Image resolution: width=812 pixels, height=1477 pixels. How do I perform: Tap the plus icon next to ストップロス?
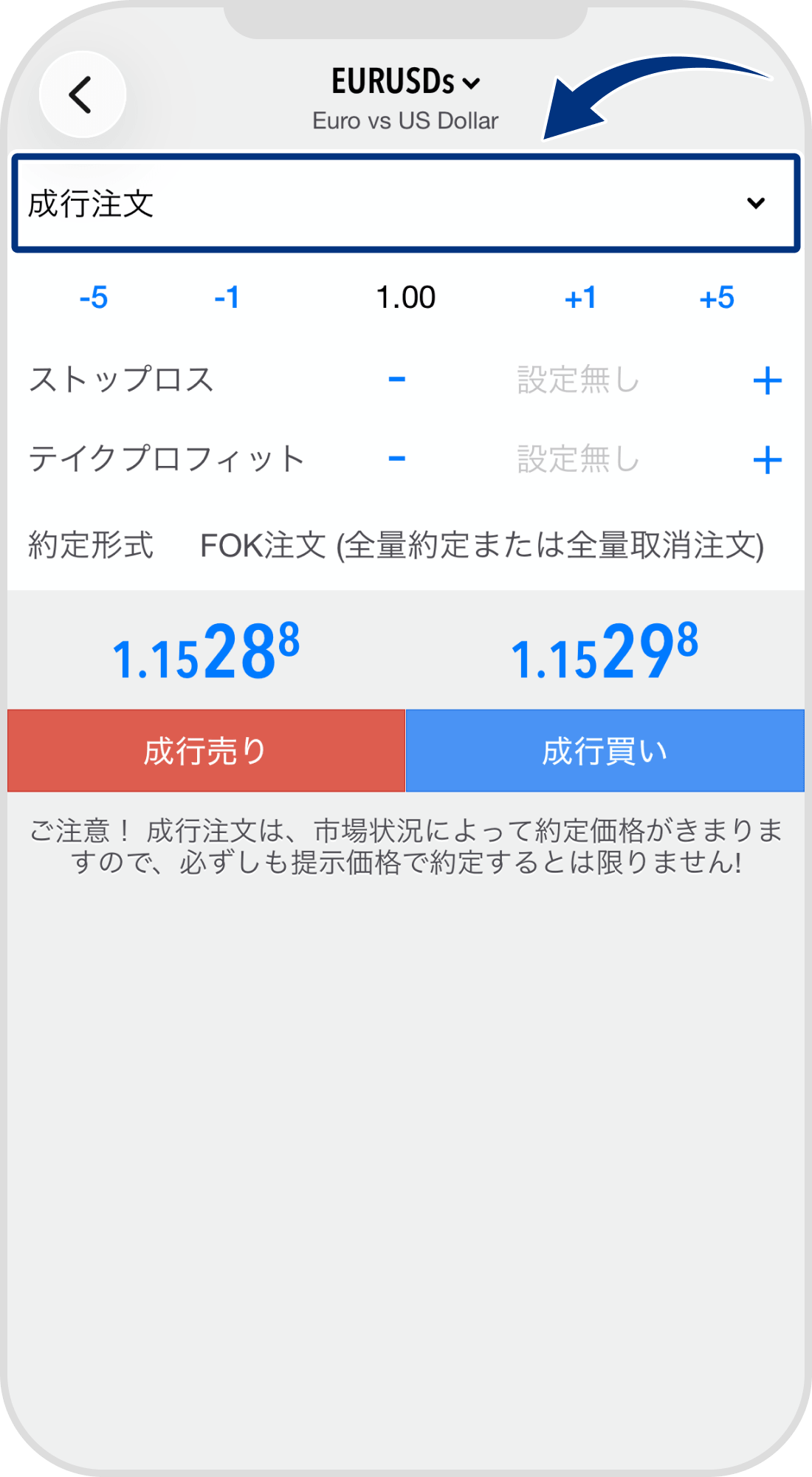[x=768, y=380]
